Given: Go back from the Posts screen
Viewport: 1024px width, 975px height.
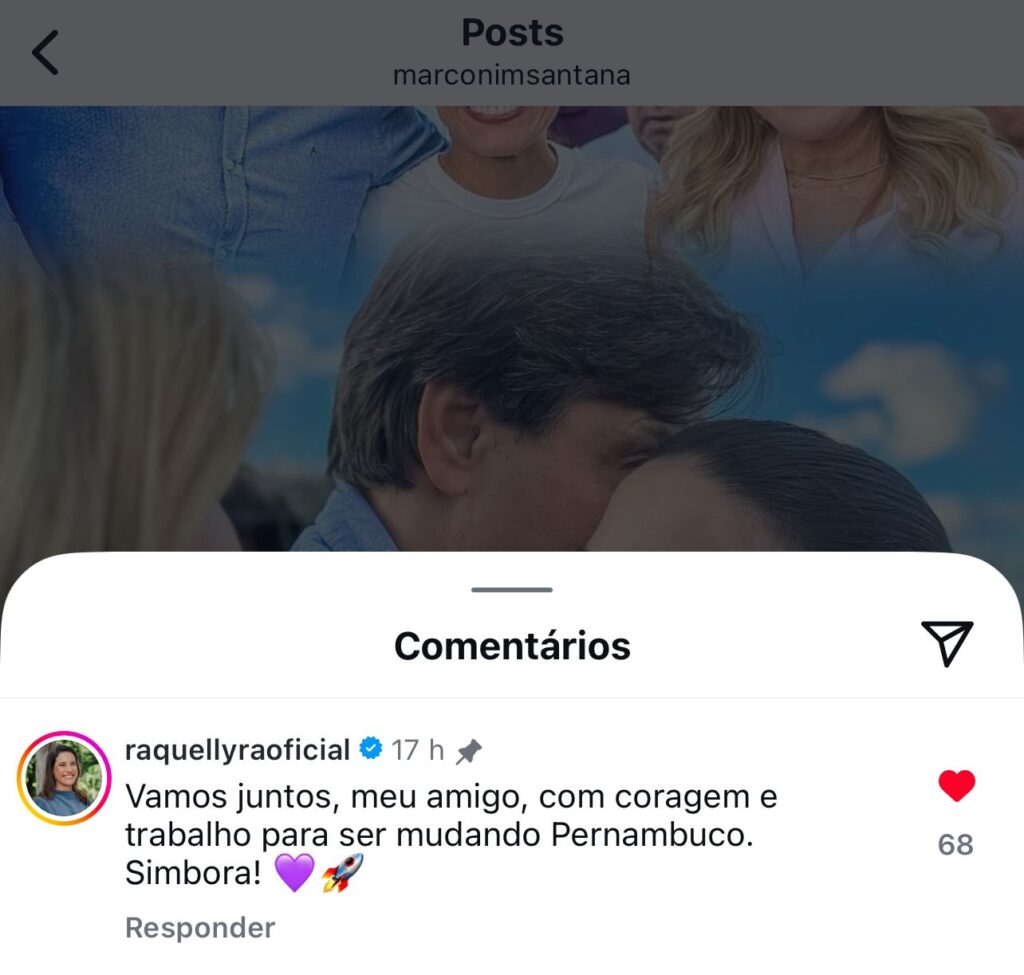Looking at the screenshot, I should point(45,52).
